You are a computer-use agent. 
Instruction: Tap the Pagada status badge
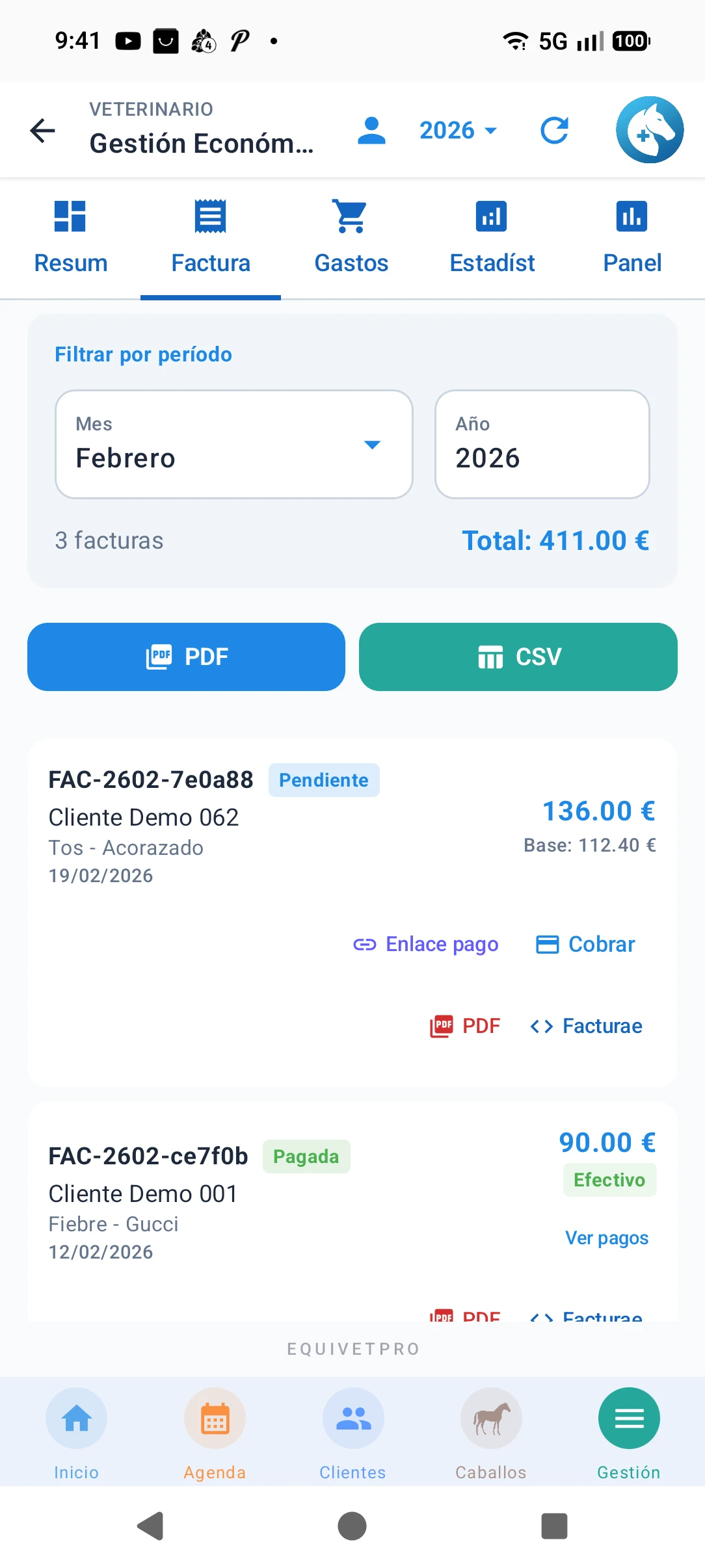pyautogui.click(x=306, y=1156)
